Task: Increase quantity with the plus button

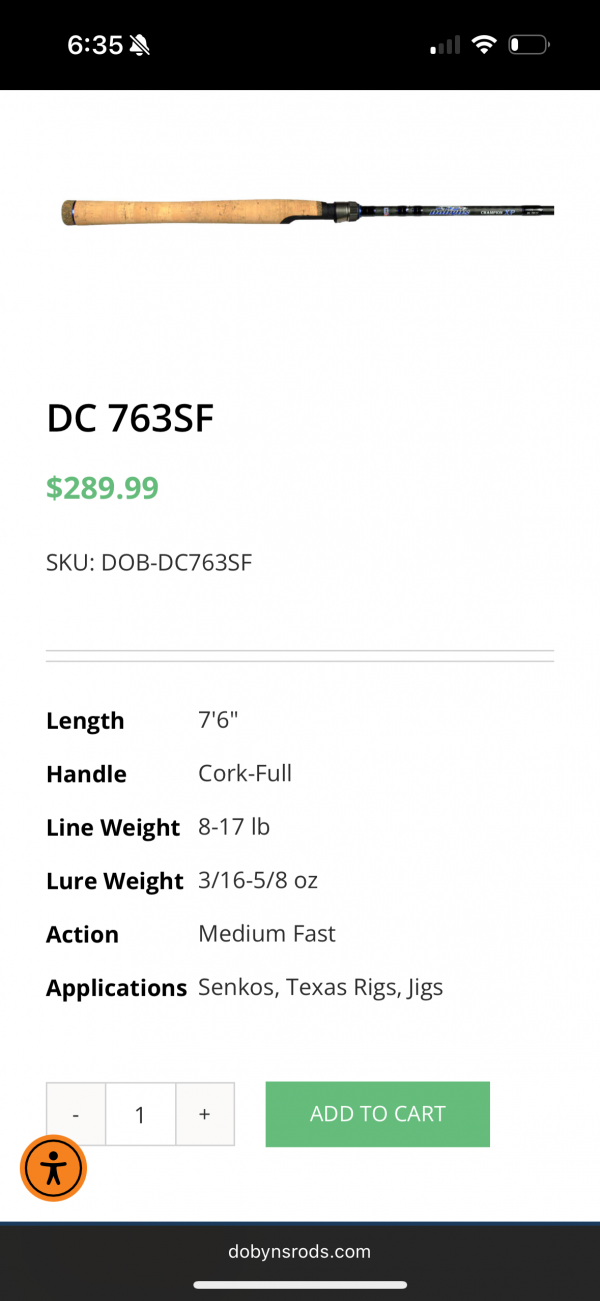Action: (204, 1114)
